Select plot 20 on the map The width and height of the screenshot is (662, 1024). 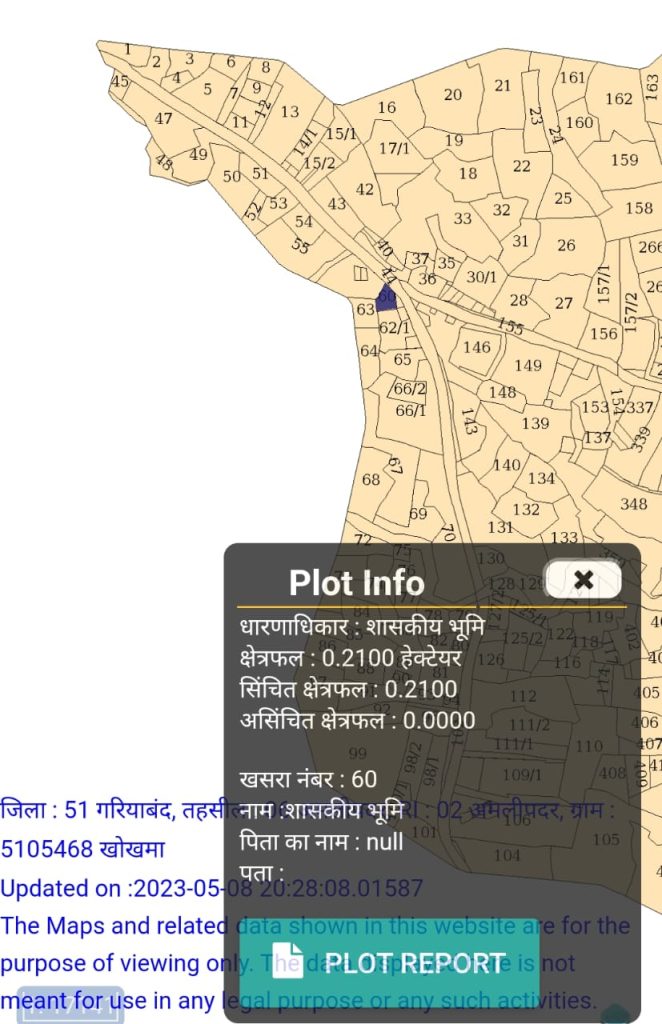[x=453, y=95]
